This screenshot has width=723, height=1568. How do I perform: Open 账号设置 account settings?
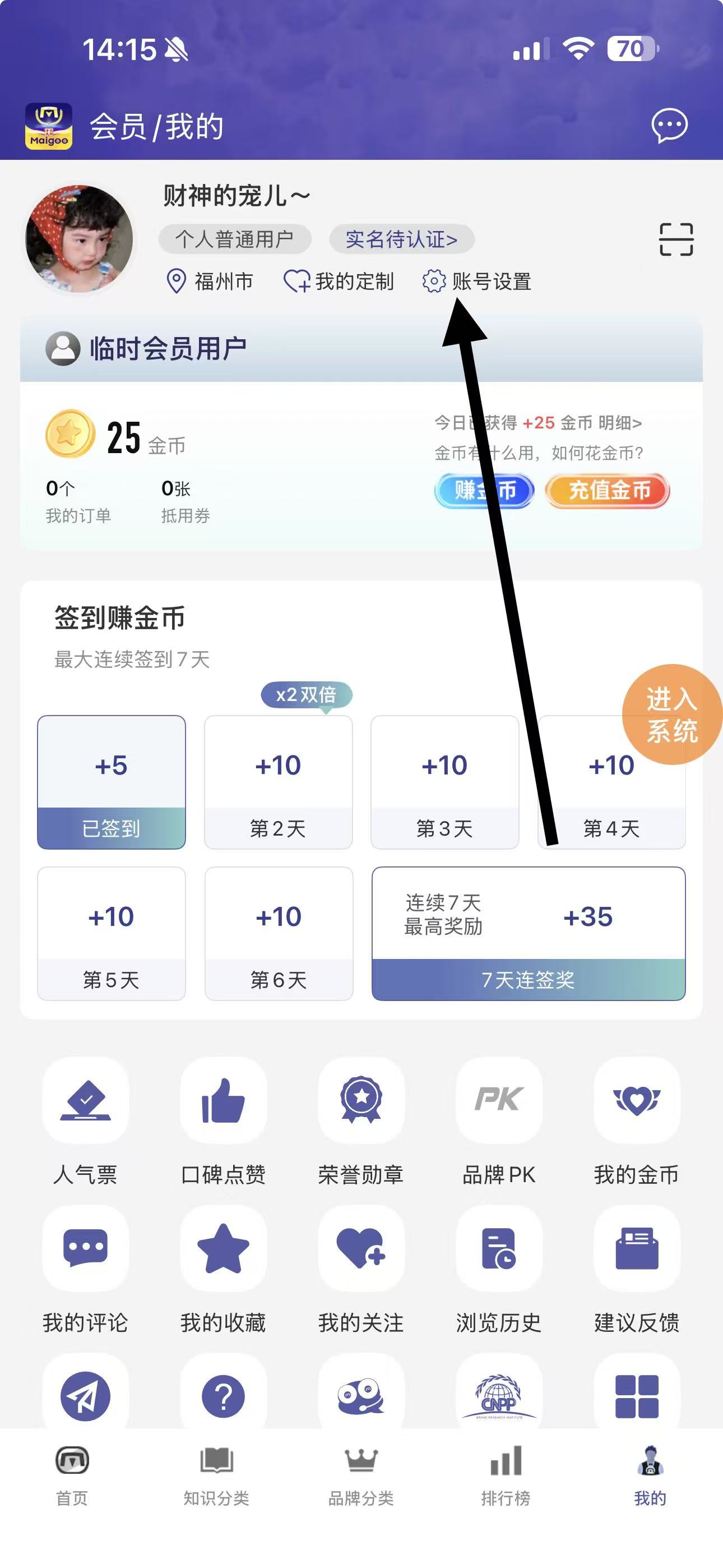(x=477, y=282)
